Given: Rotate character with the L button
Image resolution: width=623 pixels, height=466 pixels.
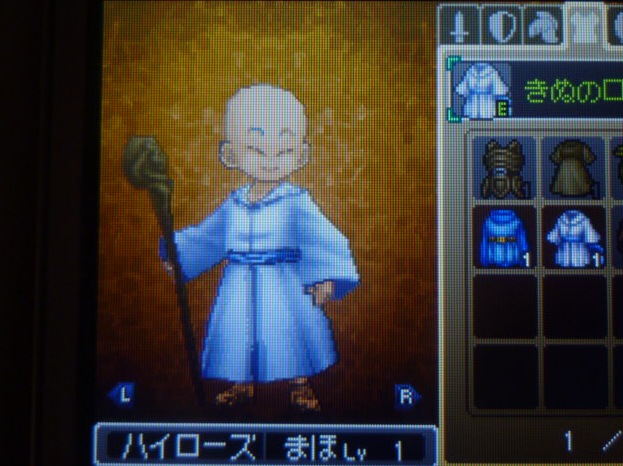Looking at the screenshot, I should [123, 393].
